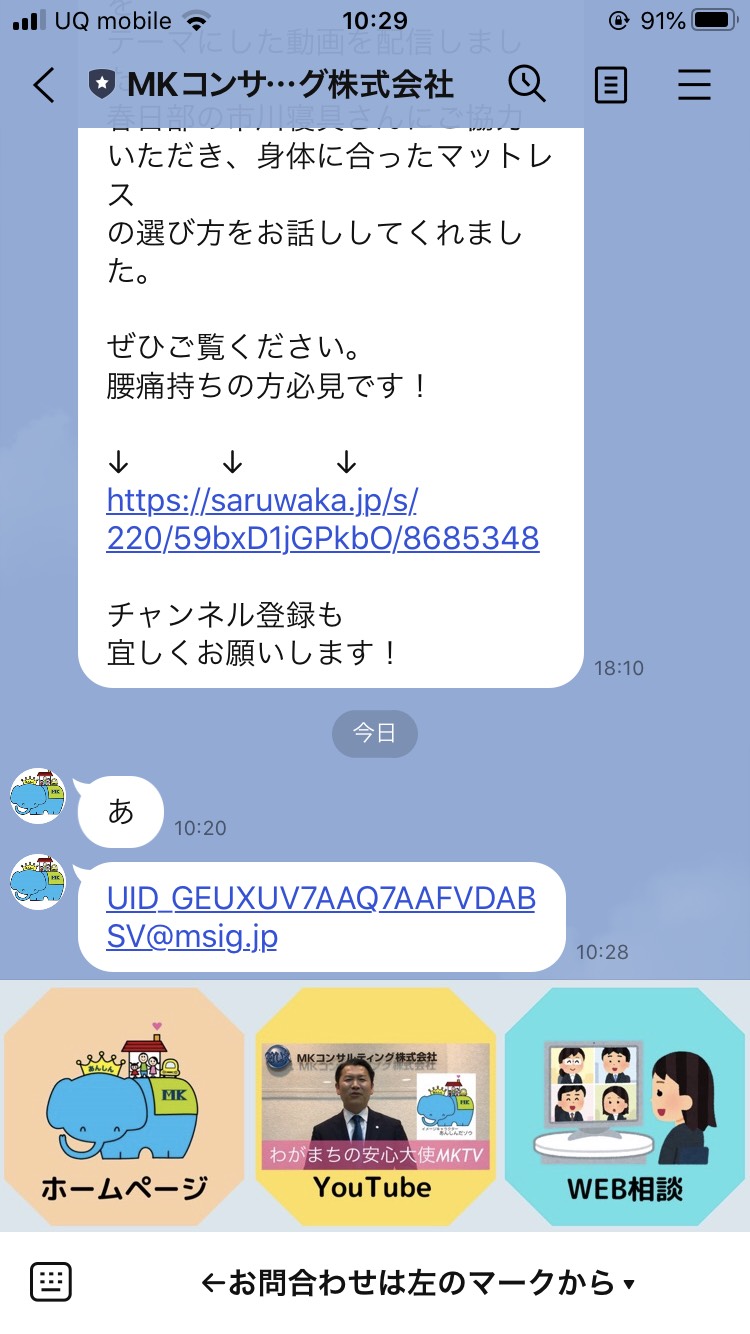Switch to the keyboard input icon
The image size is (750, 1334).
point(51,1282)
